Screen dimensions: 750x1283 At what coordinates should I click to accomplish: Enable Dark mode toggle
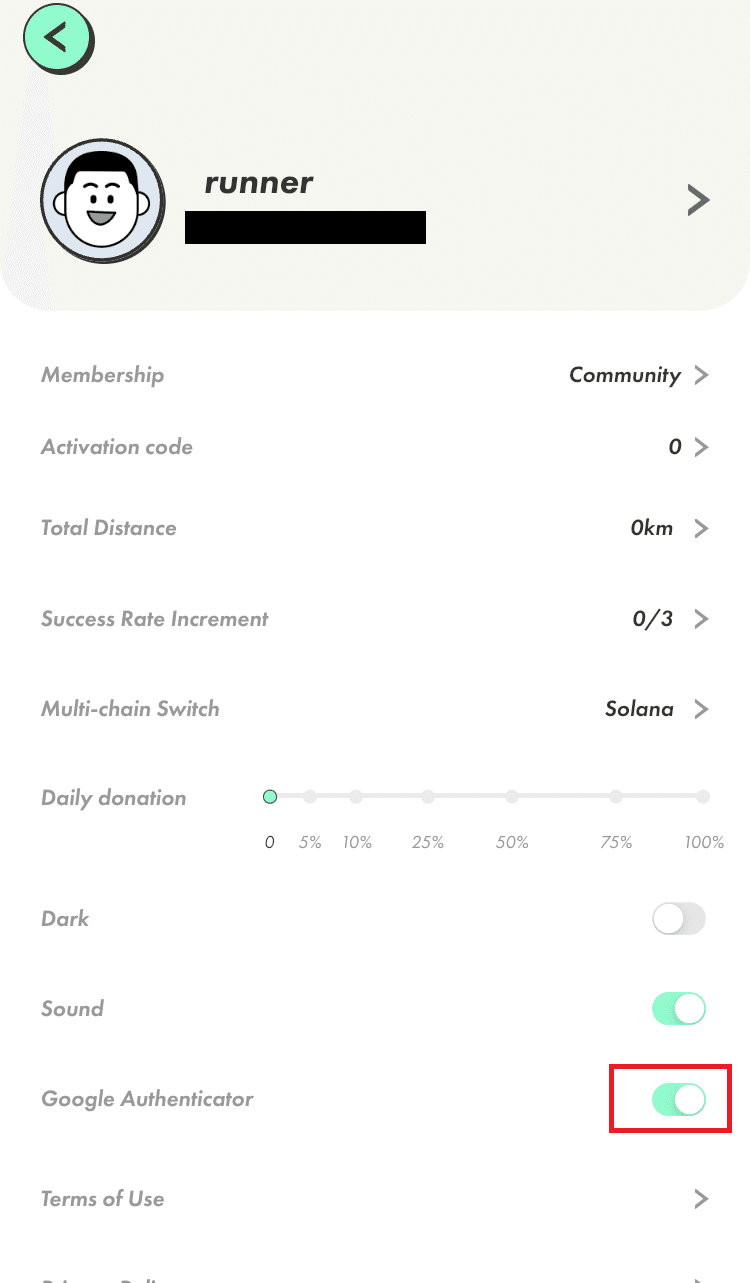(679, 919)
